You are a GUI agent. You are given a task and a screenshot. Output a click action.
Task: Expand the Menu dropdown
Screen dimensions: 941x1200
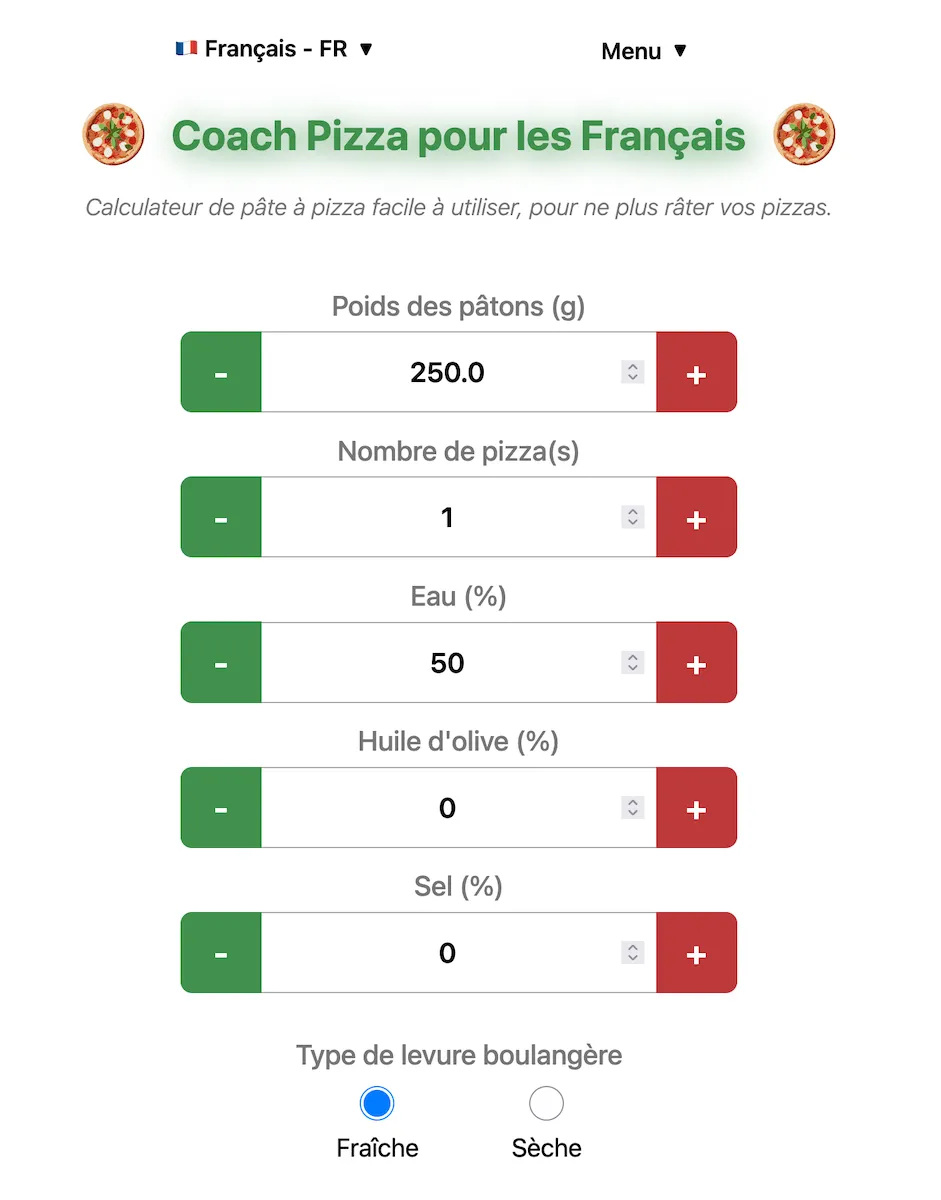click(x=644, y=51)
